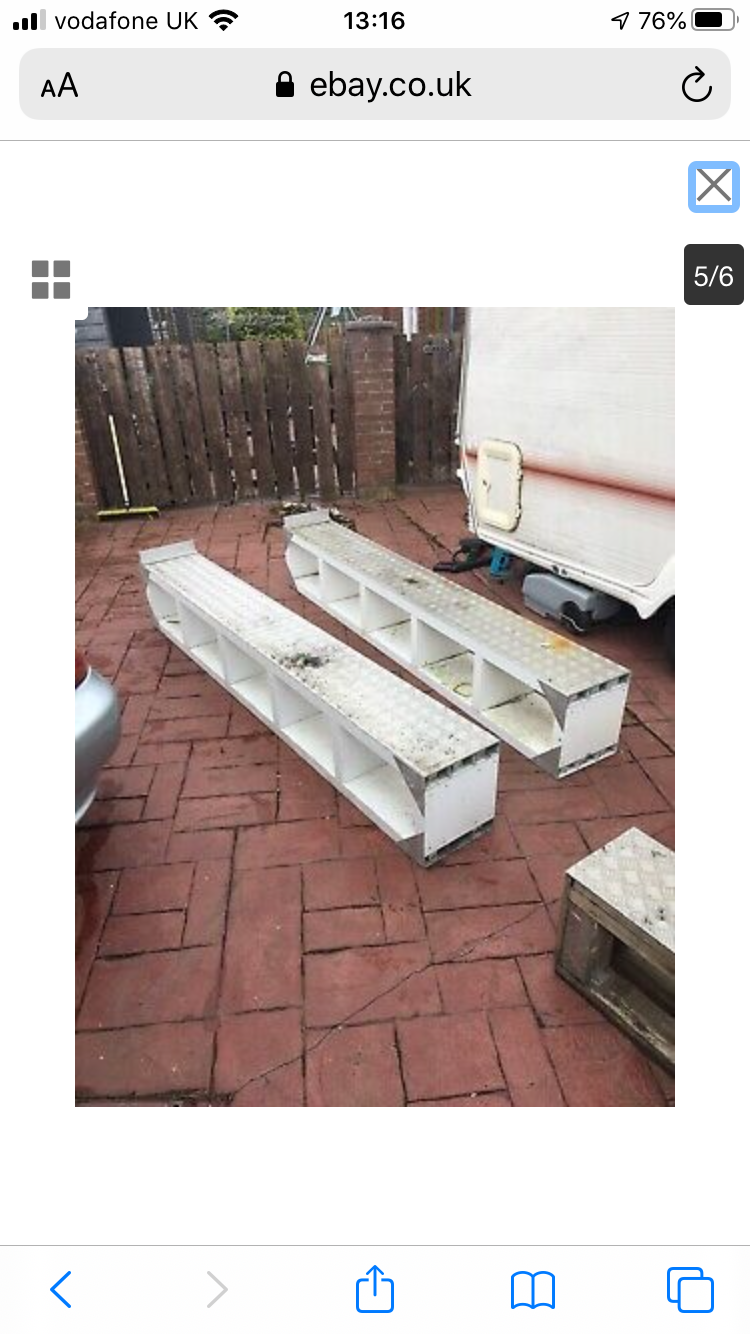Open the share sheet
This screenshot has height=1334, width=750.
pyautogui.click(x=375, y=1288)
